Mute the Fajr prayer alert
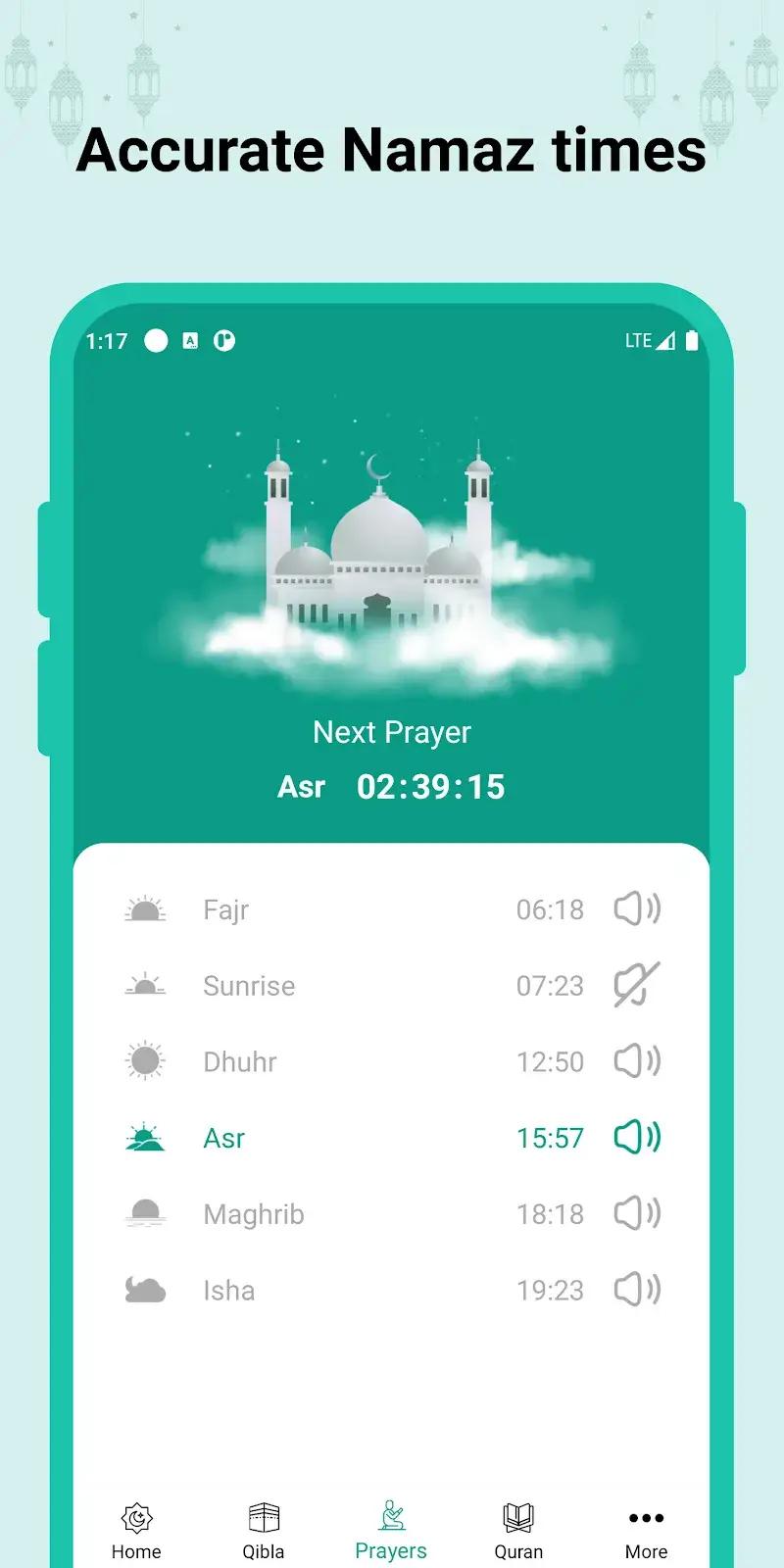The height and width of the screenshot is (1568, 784). pyautogui.click(x=636, y=908)
